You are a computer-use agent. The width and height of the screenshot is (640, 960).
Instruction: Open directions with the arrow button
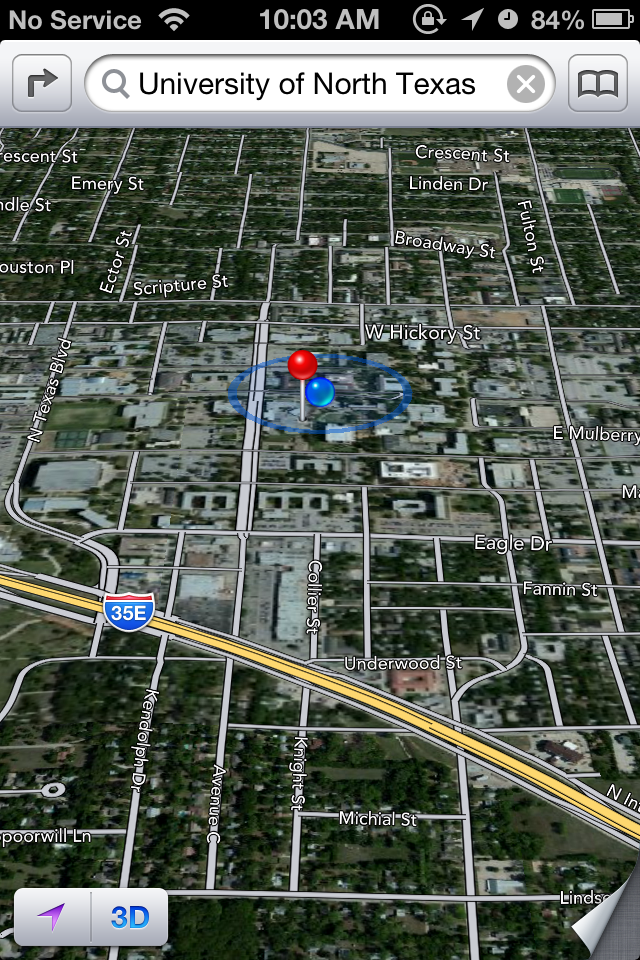(x=42, y=84)
